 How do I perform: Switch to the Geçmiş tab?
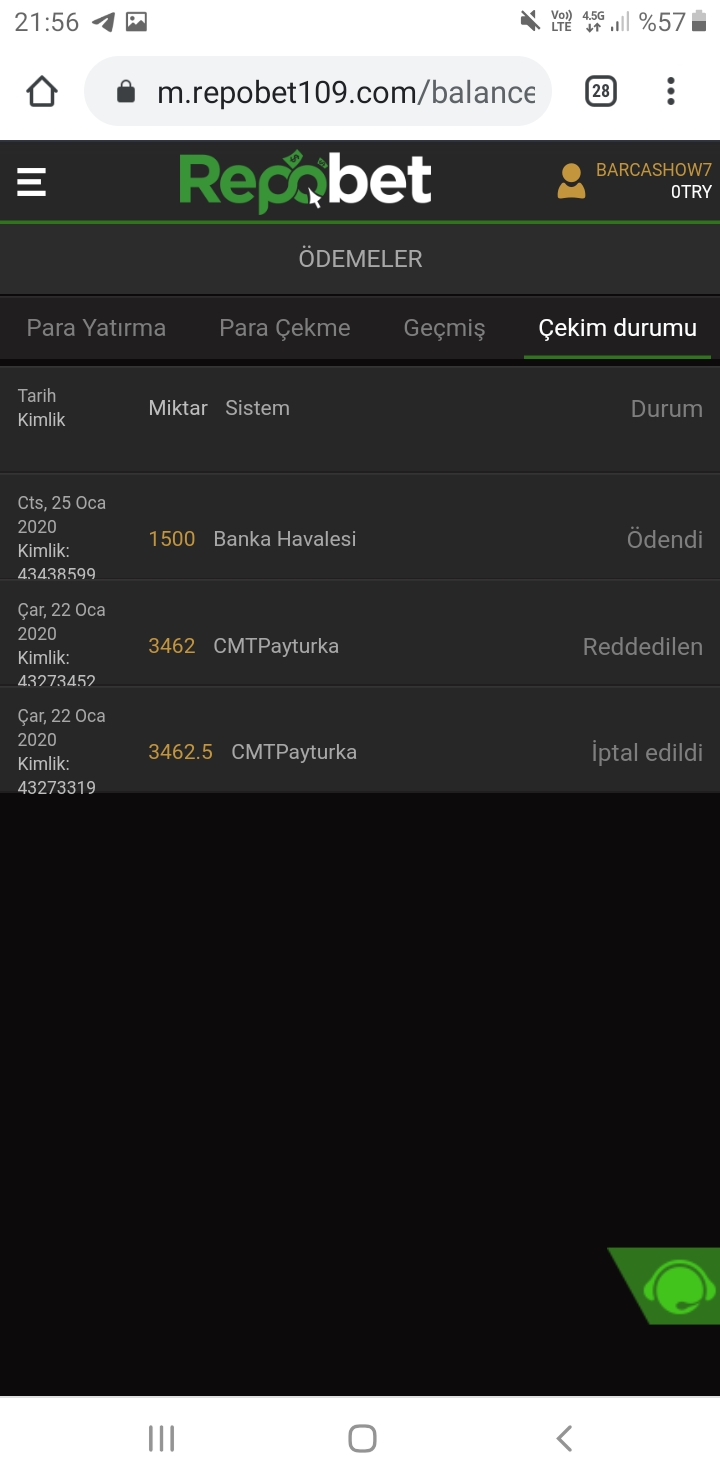click(444, 328)
